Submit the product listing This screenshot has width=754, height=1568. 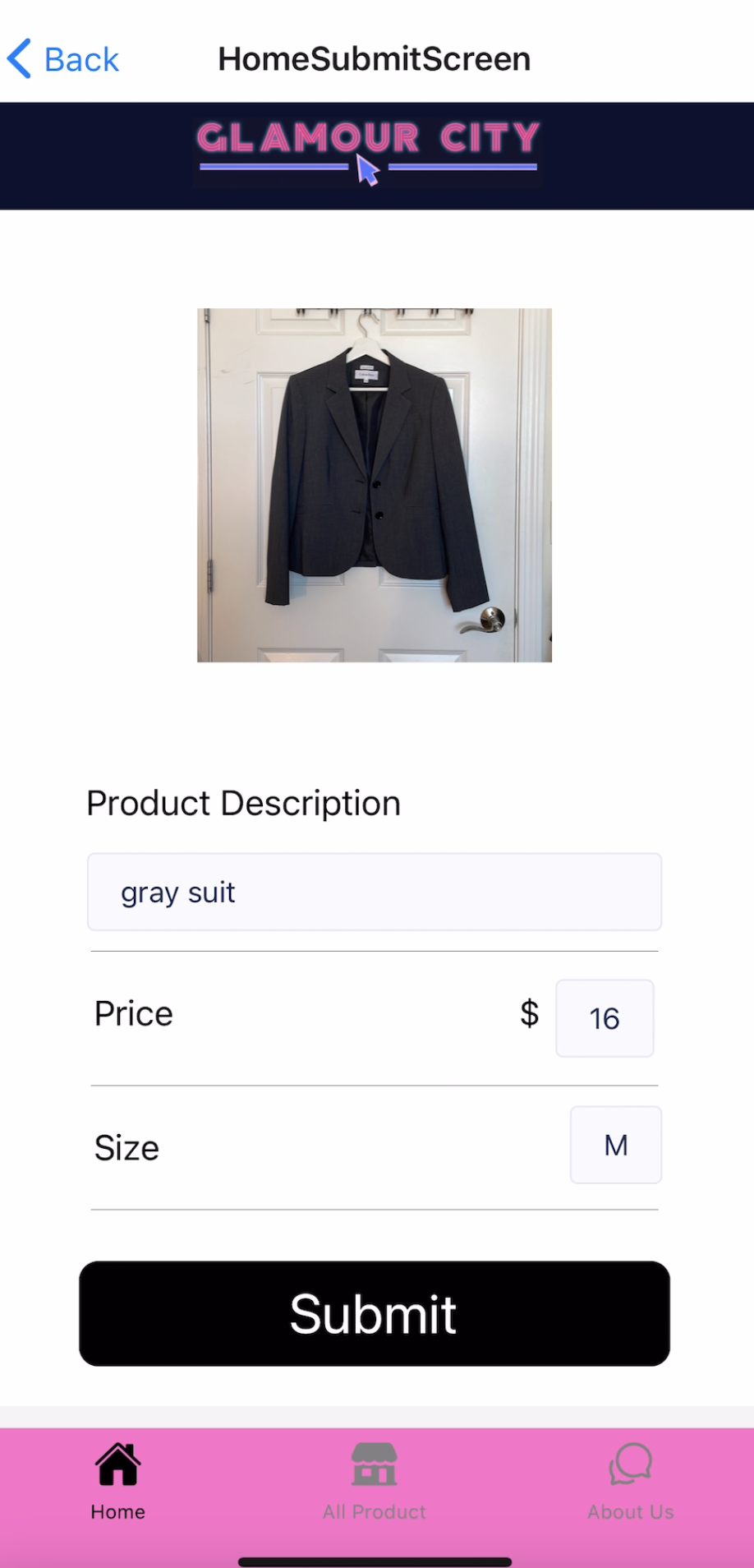point(375,1313)
